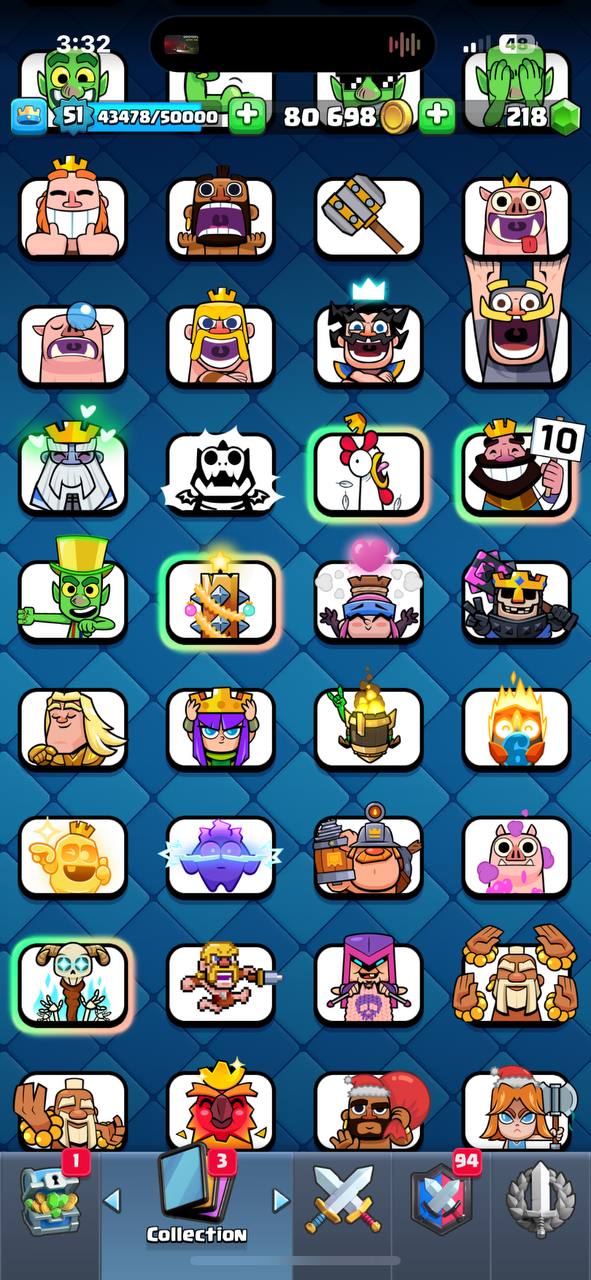The height and width of the screenshot is (1280, 591).
Task: Switch to the crossed swords battle tab
Action: click(342, 1198)
